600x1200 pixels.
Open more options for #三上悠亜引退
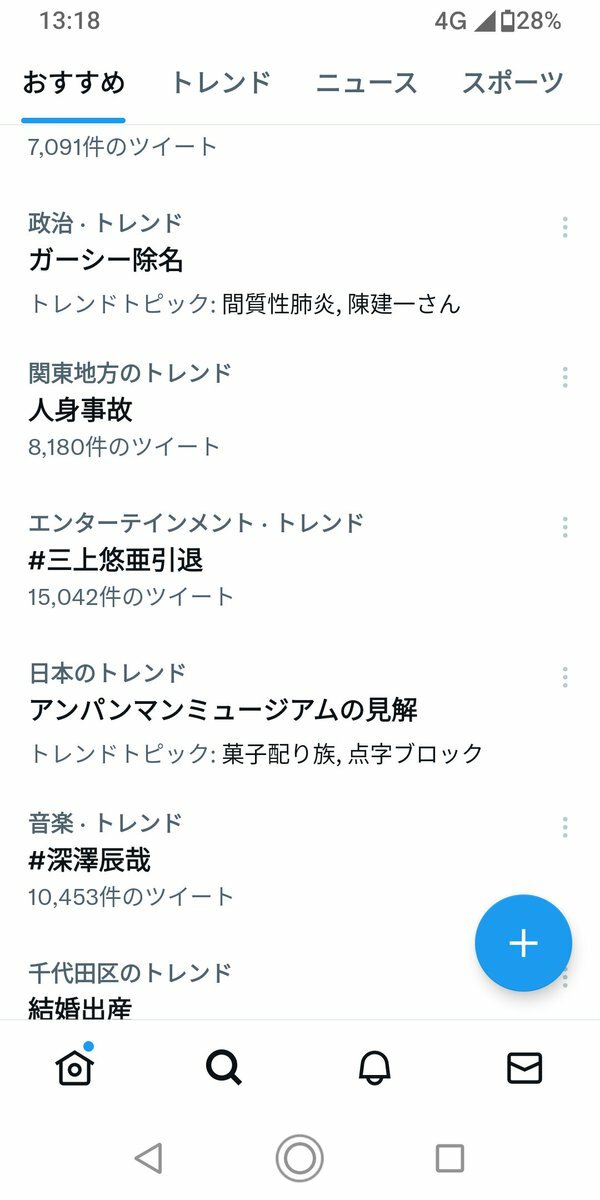point(565,527)
